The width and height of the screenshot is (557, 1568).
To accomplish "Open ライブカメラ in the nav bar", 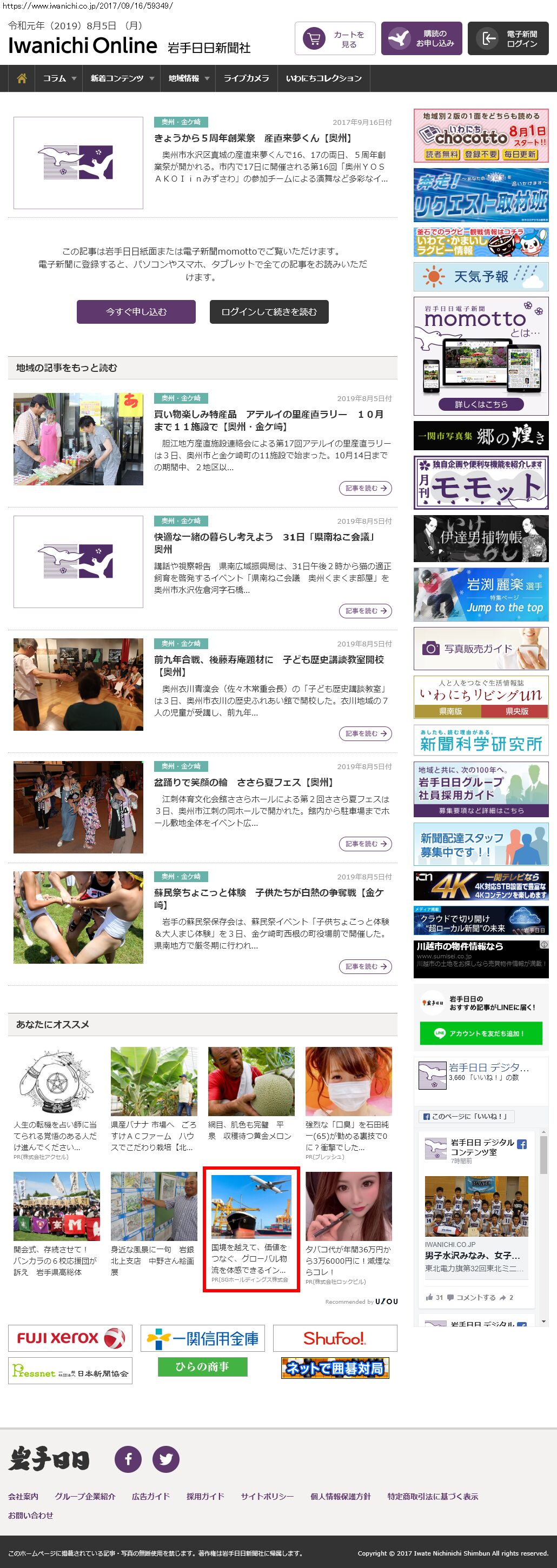I will tap(246, 78).
